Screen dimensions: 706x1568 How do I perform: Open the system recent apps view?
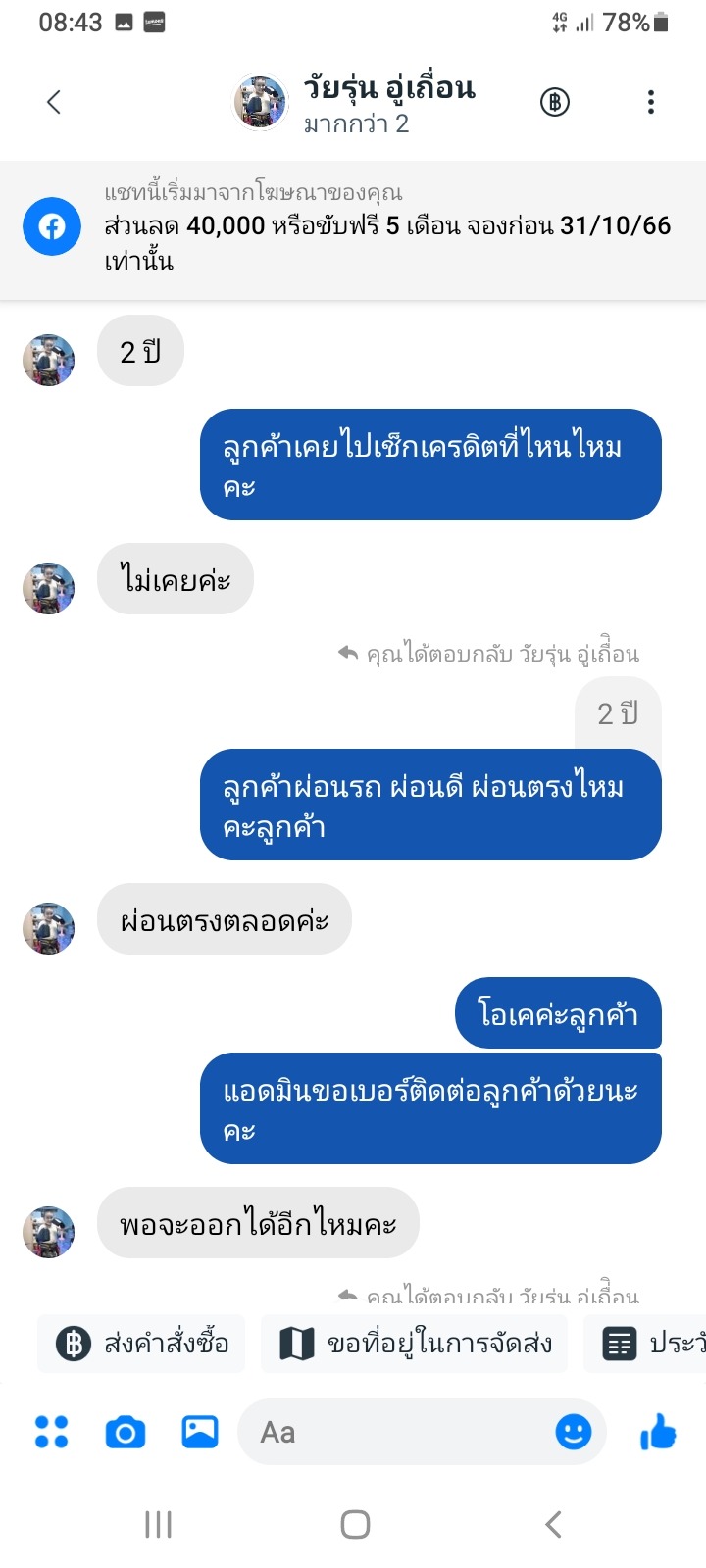point(158,1524)
